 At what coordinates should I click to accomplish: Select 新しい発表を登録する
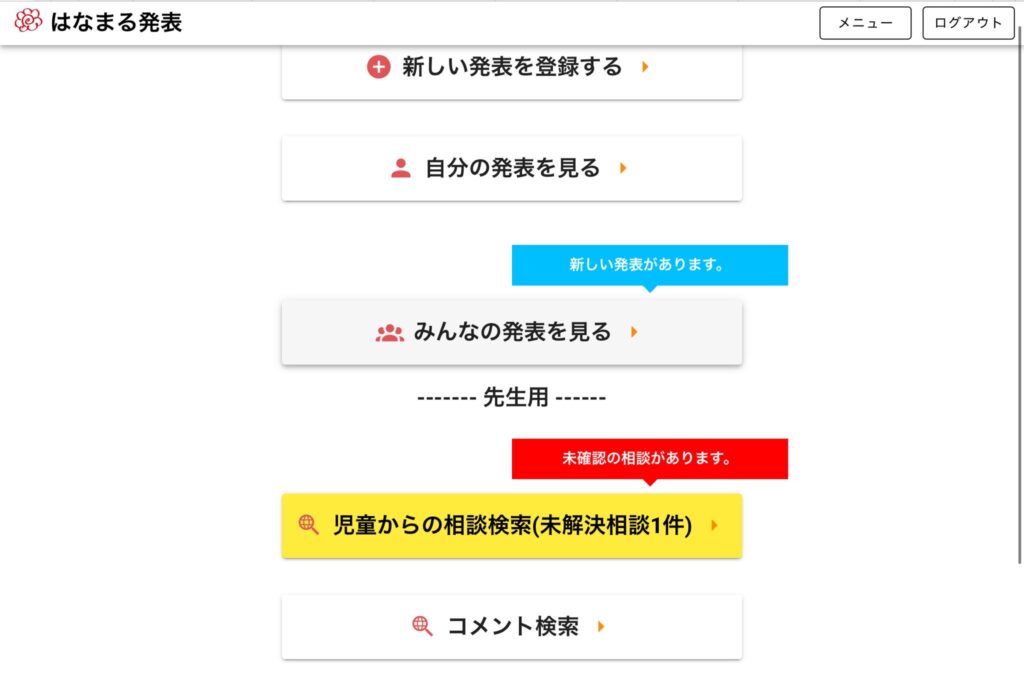(x=511, y=68)
